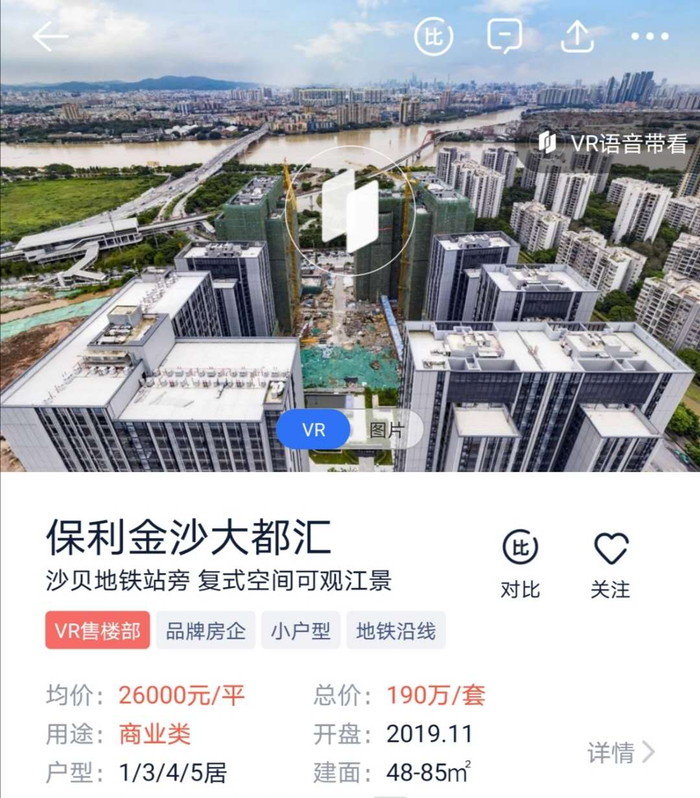Start the VR语音带看 guided tour
Viewport: 700px width, 798px height.
tap(614, 143)
